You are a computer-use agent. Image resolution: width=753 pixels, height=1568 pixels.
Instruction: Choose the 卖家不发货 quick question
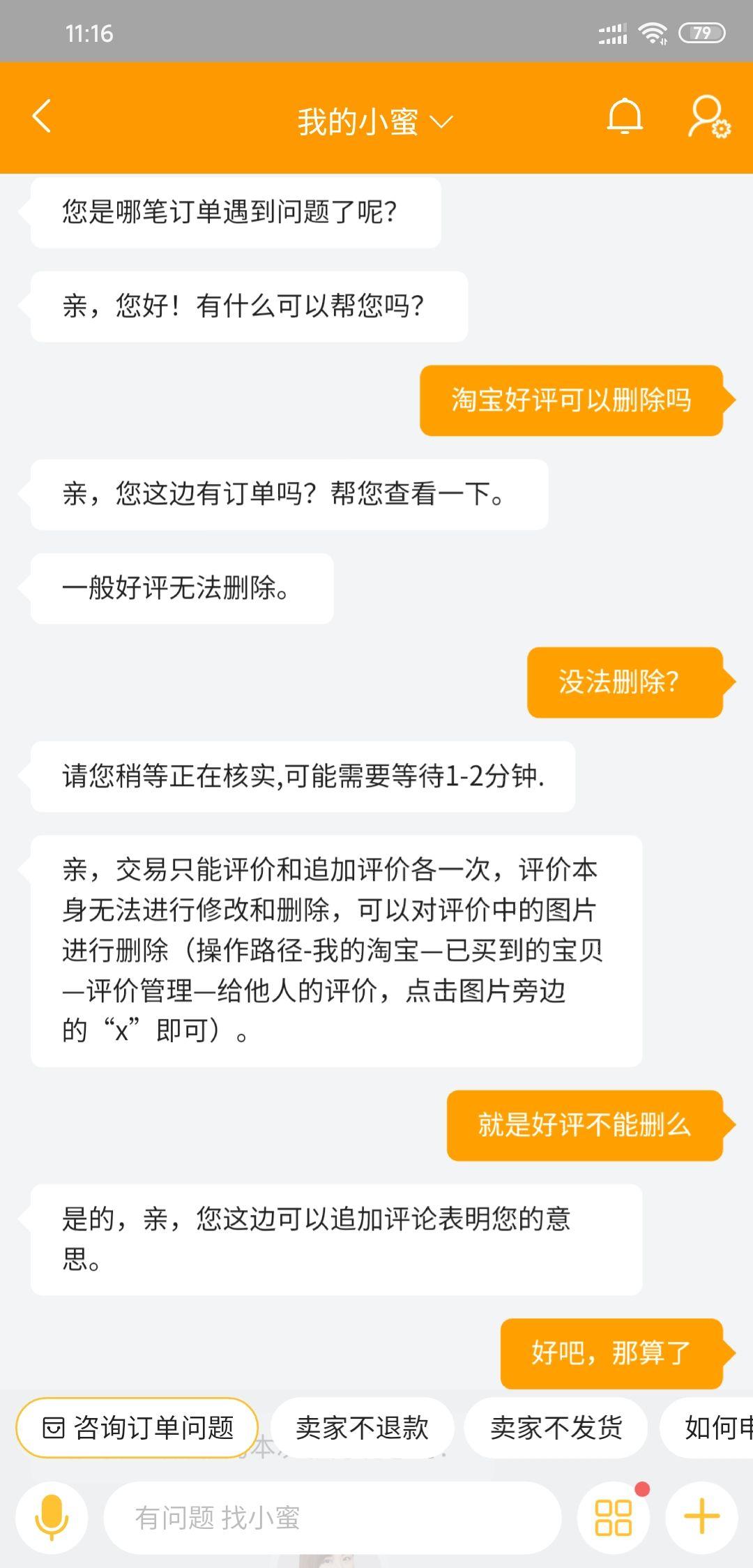(x=556, y=1428)
